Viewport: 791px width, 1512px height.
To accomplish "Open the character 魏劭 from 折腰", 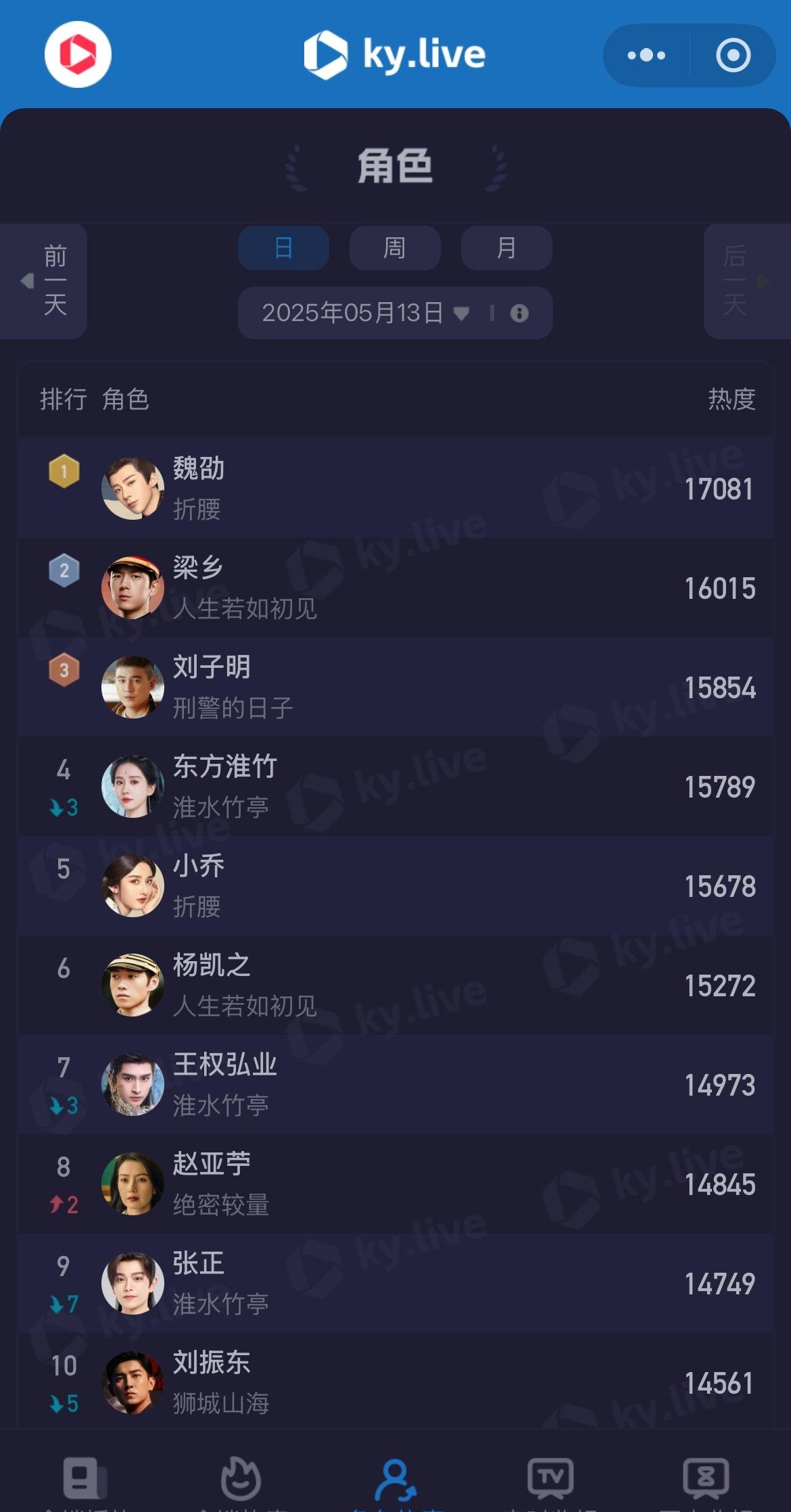I will (395, 488).
